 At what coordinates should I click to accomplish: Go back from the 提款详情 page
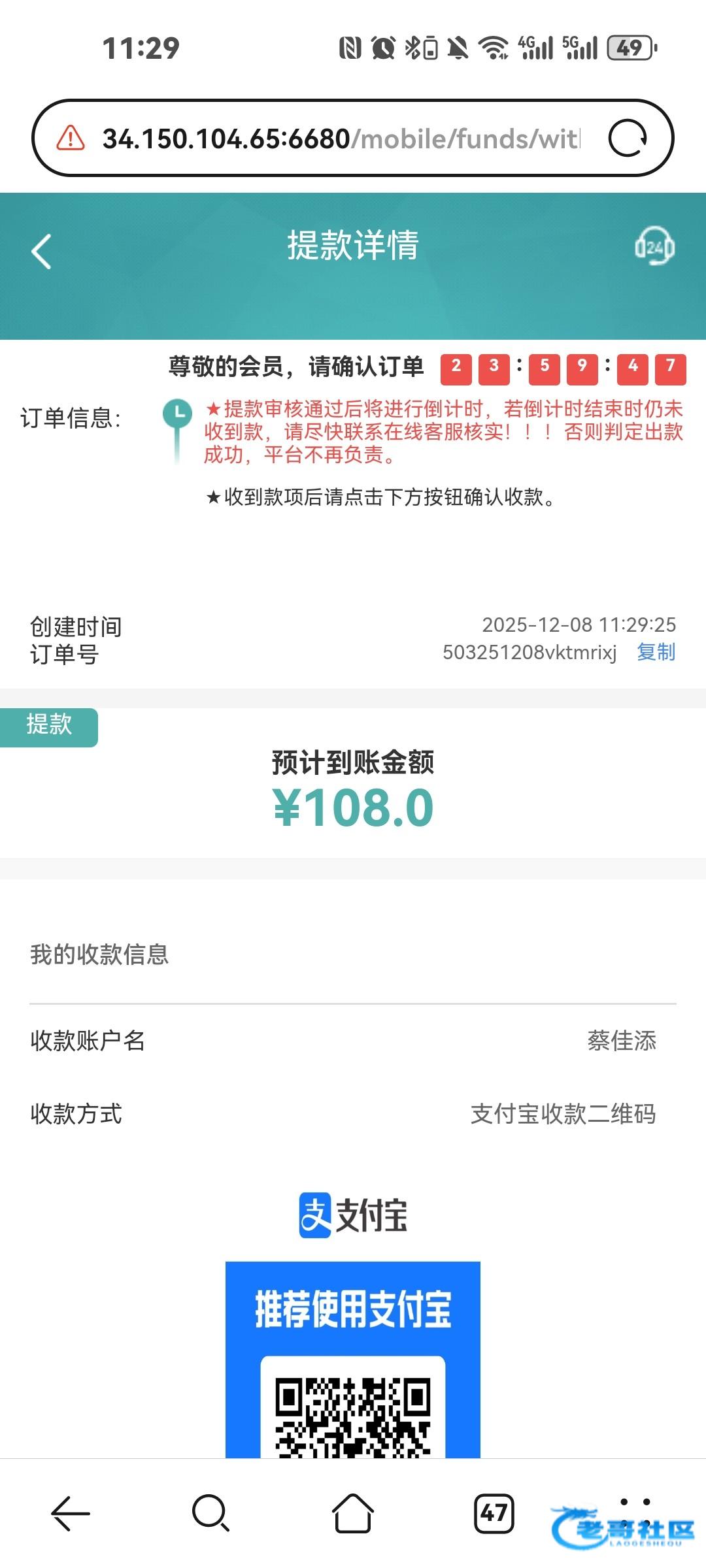pyautogui.click(x=42, y=252)
